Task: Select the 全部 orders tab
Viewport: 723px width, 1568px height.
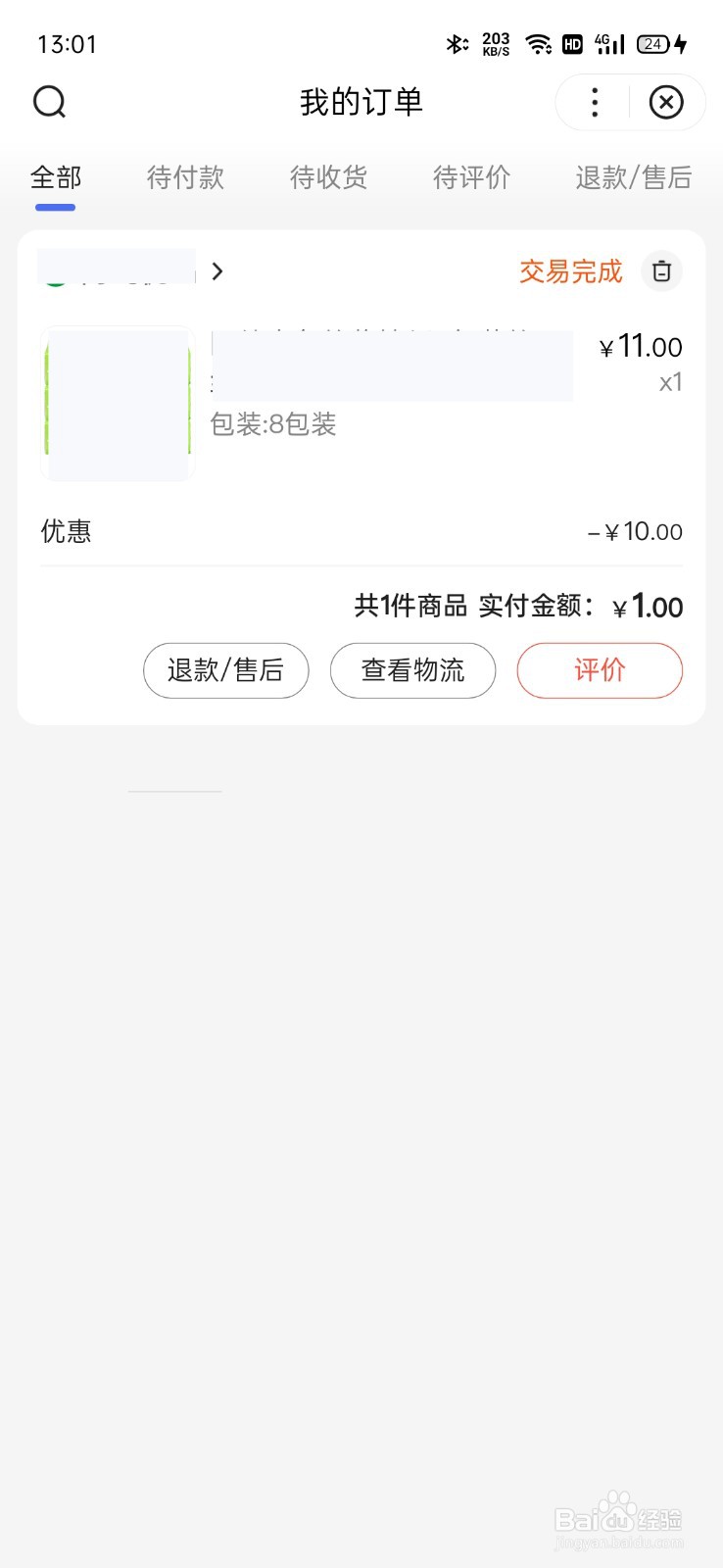Action: pyautogui.click(x=56, y=177)
